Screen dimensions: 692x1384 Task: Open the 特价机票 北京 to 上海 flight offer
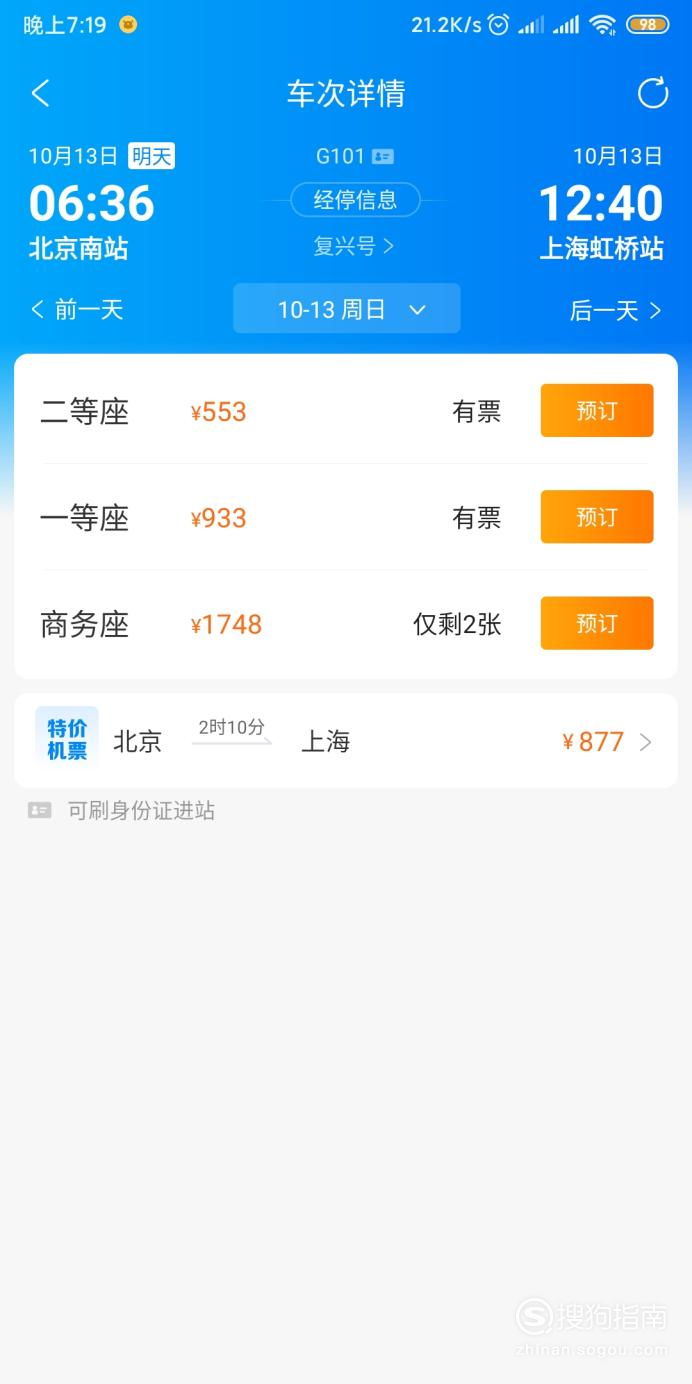point(346,741)
